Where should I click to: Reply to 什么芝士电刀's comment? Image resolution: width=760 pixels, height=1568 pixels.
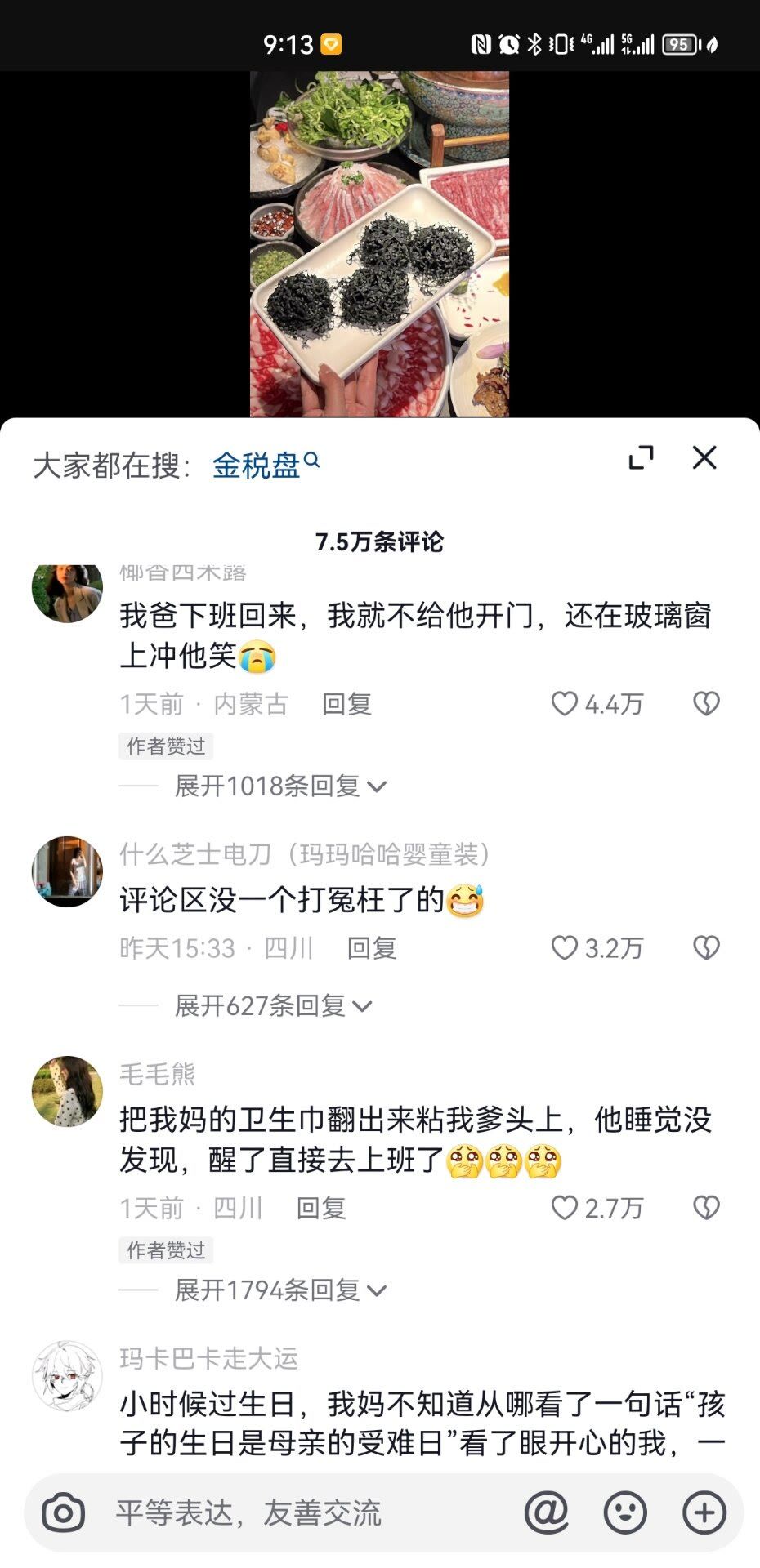pos(372,948)
